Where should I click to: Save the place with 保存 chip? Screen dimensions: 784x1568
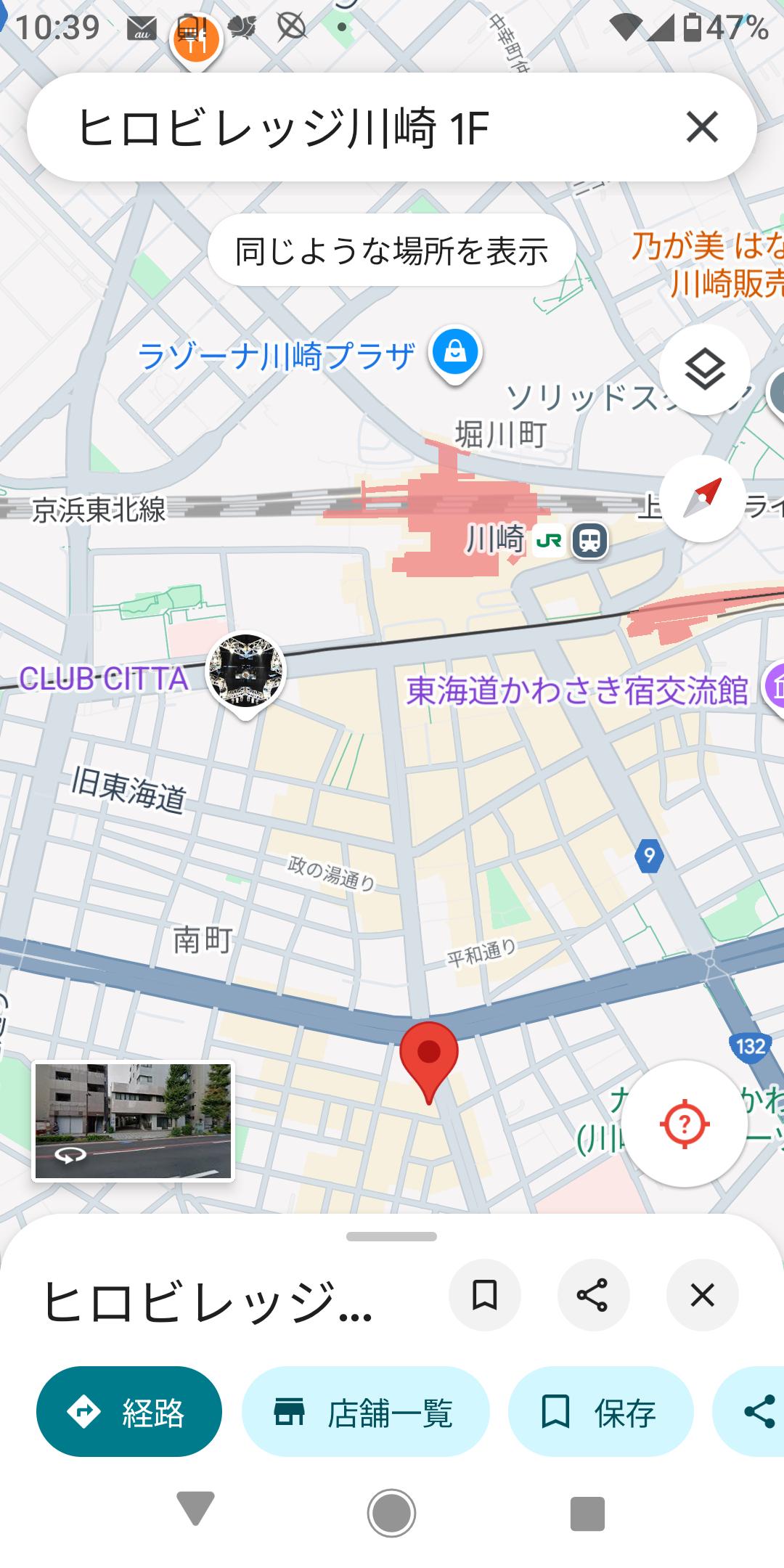pos(600,1412)
